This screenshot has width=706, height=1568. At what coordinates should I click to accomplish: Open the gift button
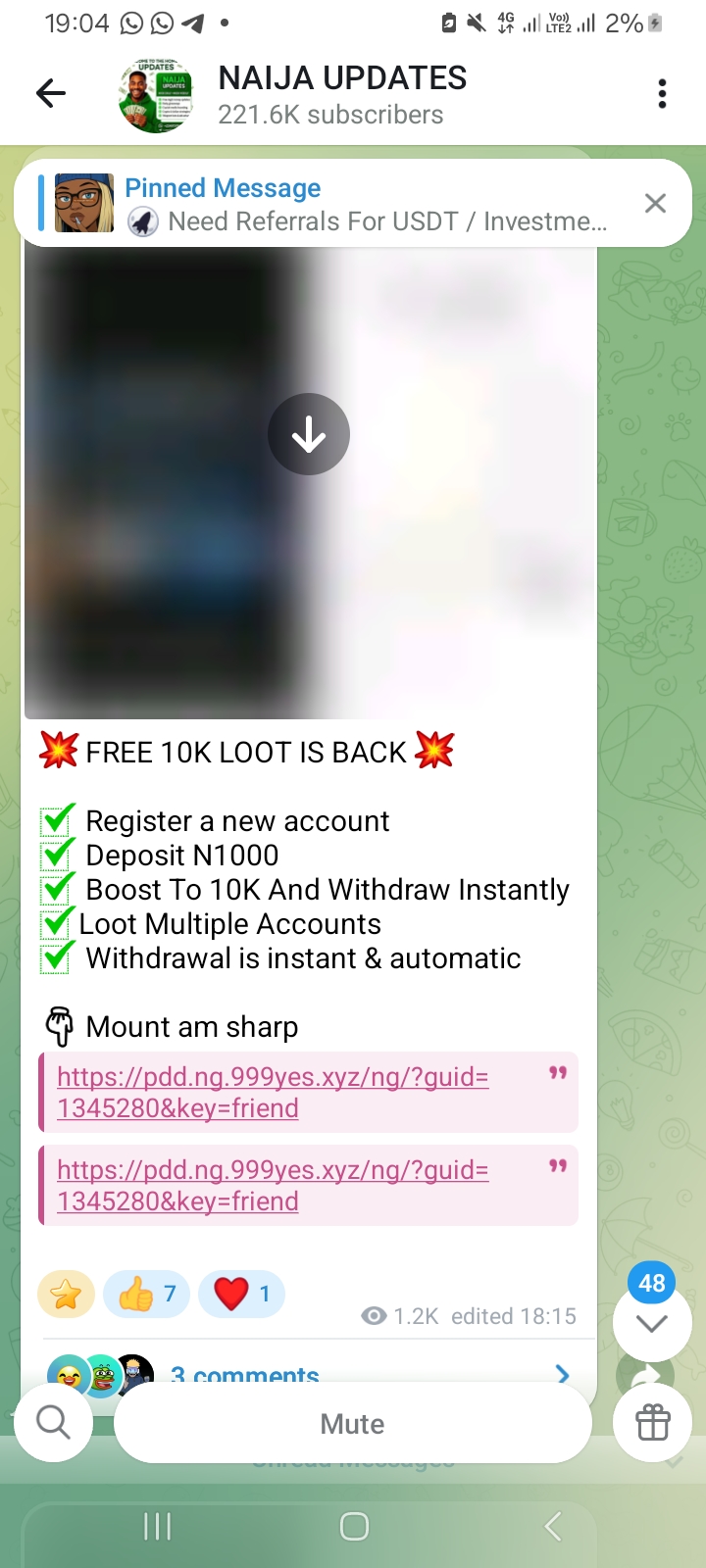tap(652, 1422)
